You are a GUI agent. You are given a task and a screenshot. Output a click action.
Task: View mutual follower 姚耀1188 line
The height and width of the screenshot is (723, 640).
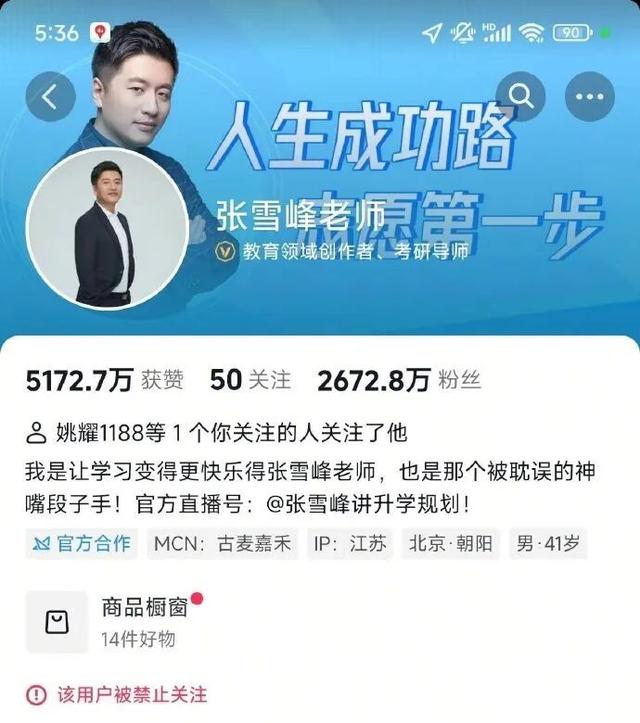pos(216,432)
